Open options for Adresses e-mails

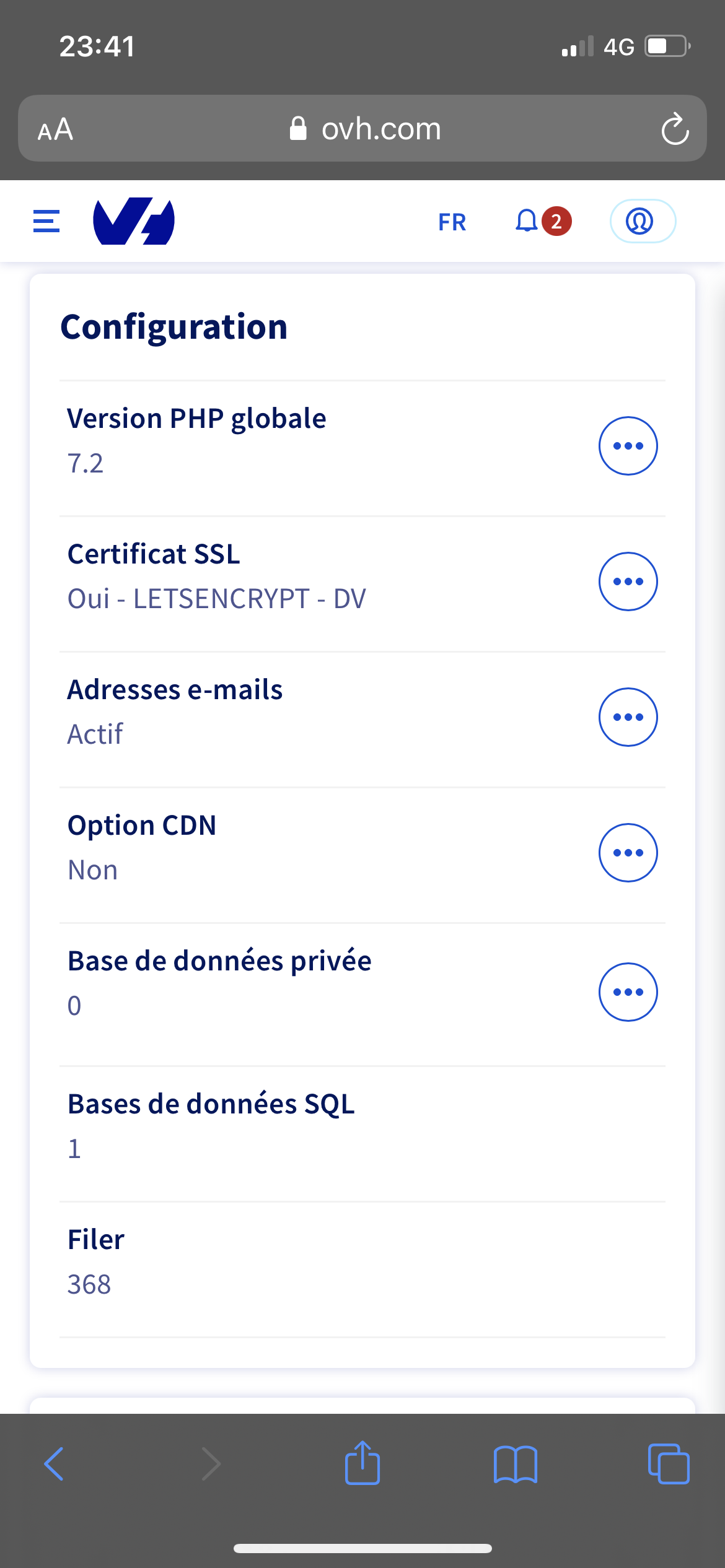[x=628, y=717]
